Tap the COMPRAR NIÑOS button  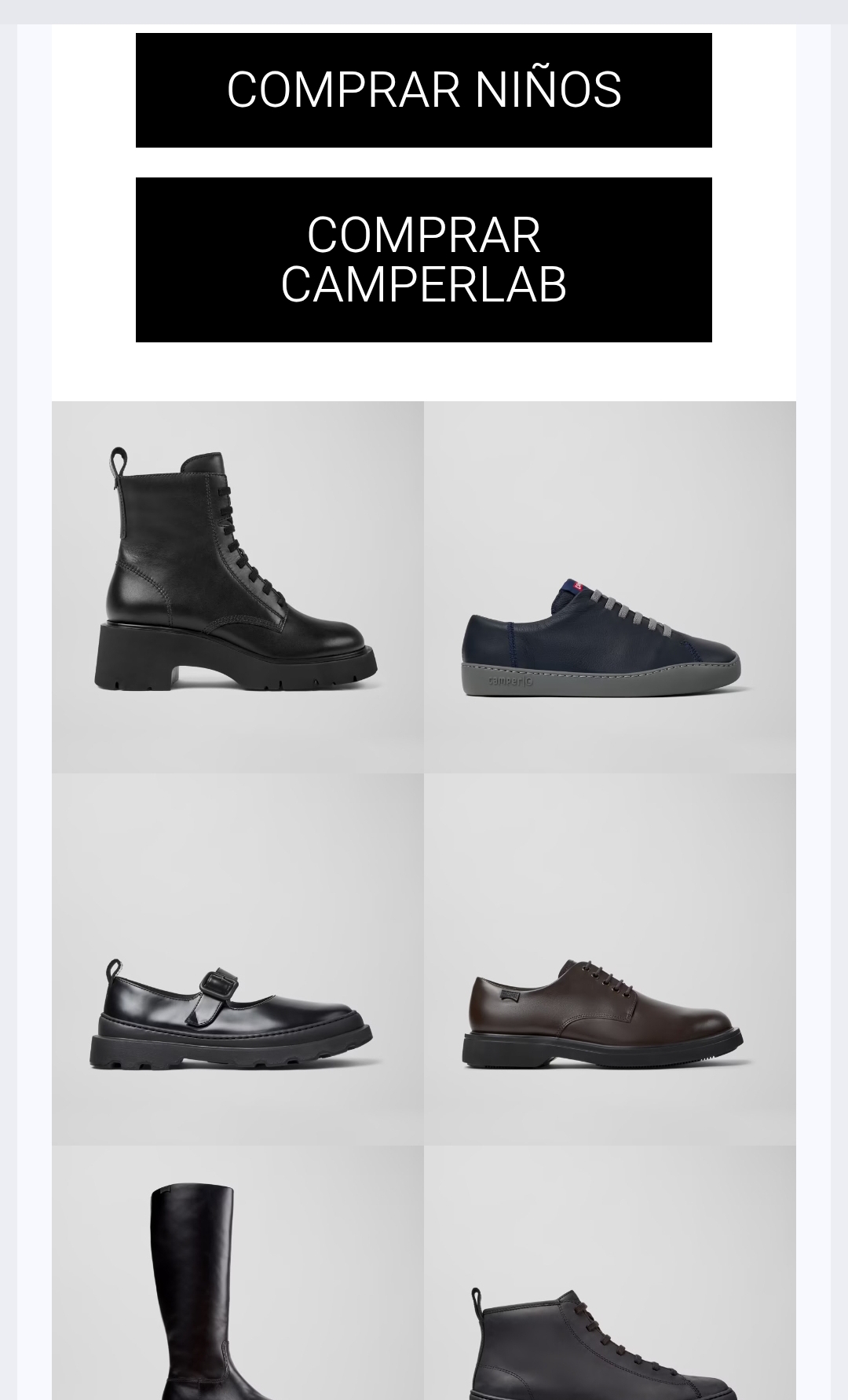click(x=423, y=90)
